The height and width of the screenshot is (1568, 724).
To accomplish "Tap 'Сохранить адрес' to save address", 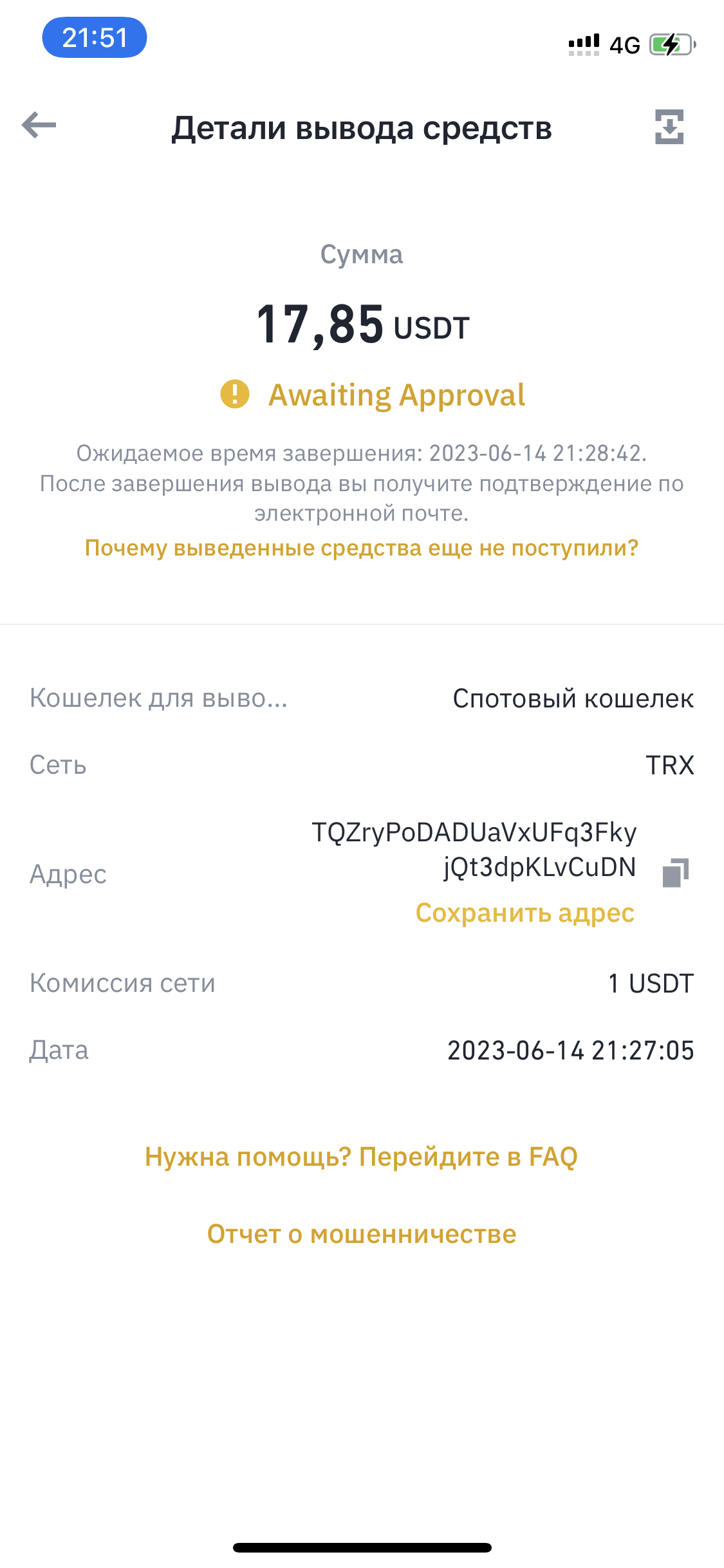I will coord(525,913).
